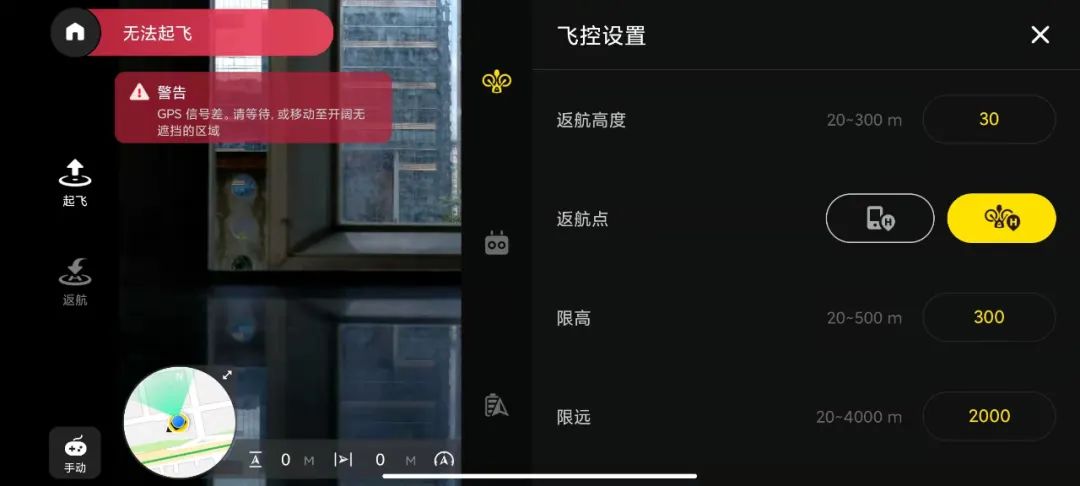The height and width of the screenshot is (486, 1080).
Task: Set return point to phone location
Action: [x=879, y=218]
